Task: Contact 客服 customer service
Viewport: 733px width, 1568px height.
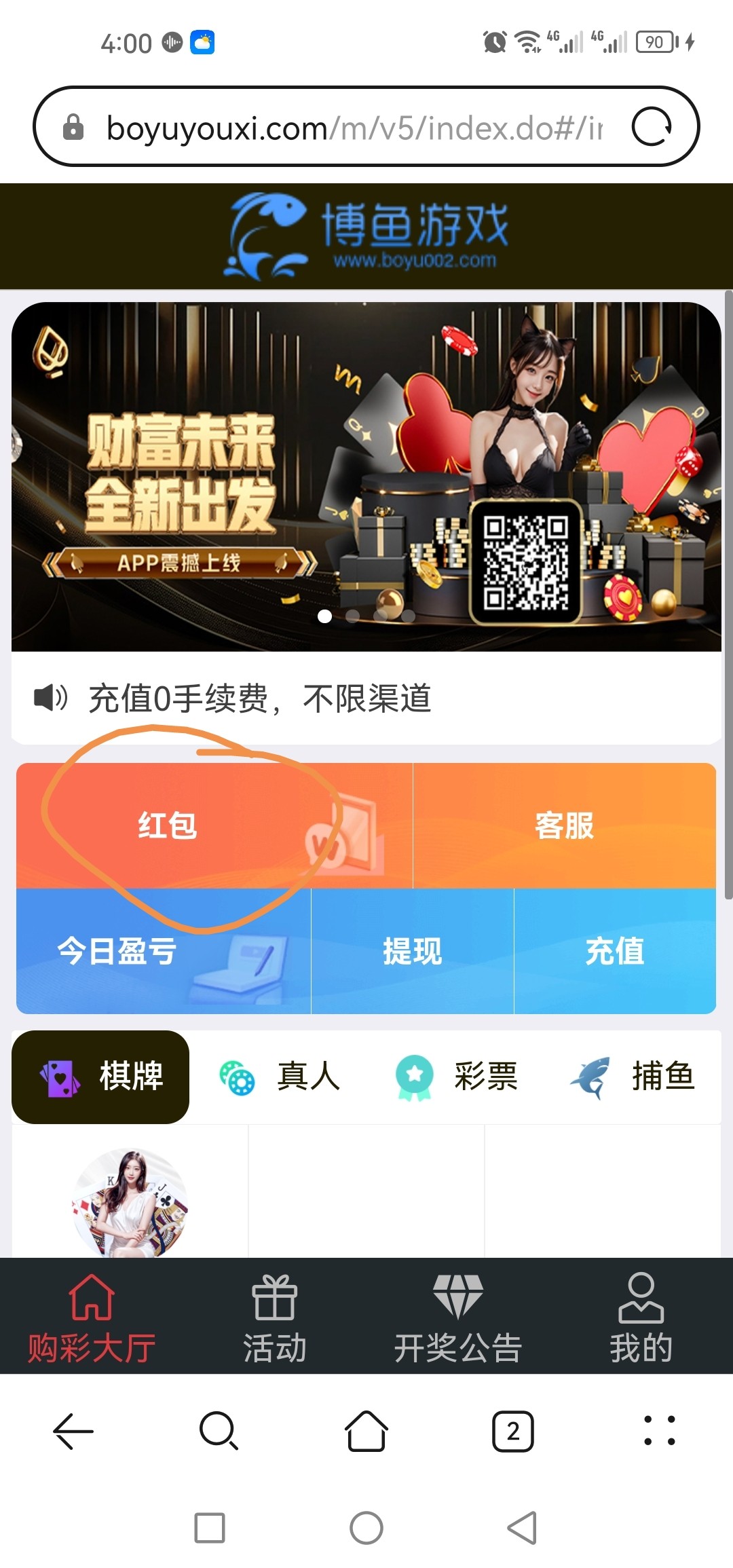Action: click(564, 825)
